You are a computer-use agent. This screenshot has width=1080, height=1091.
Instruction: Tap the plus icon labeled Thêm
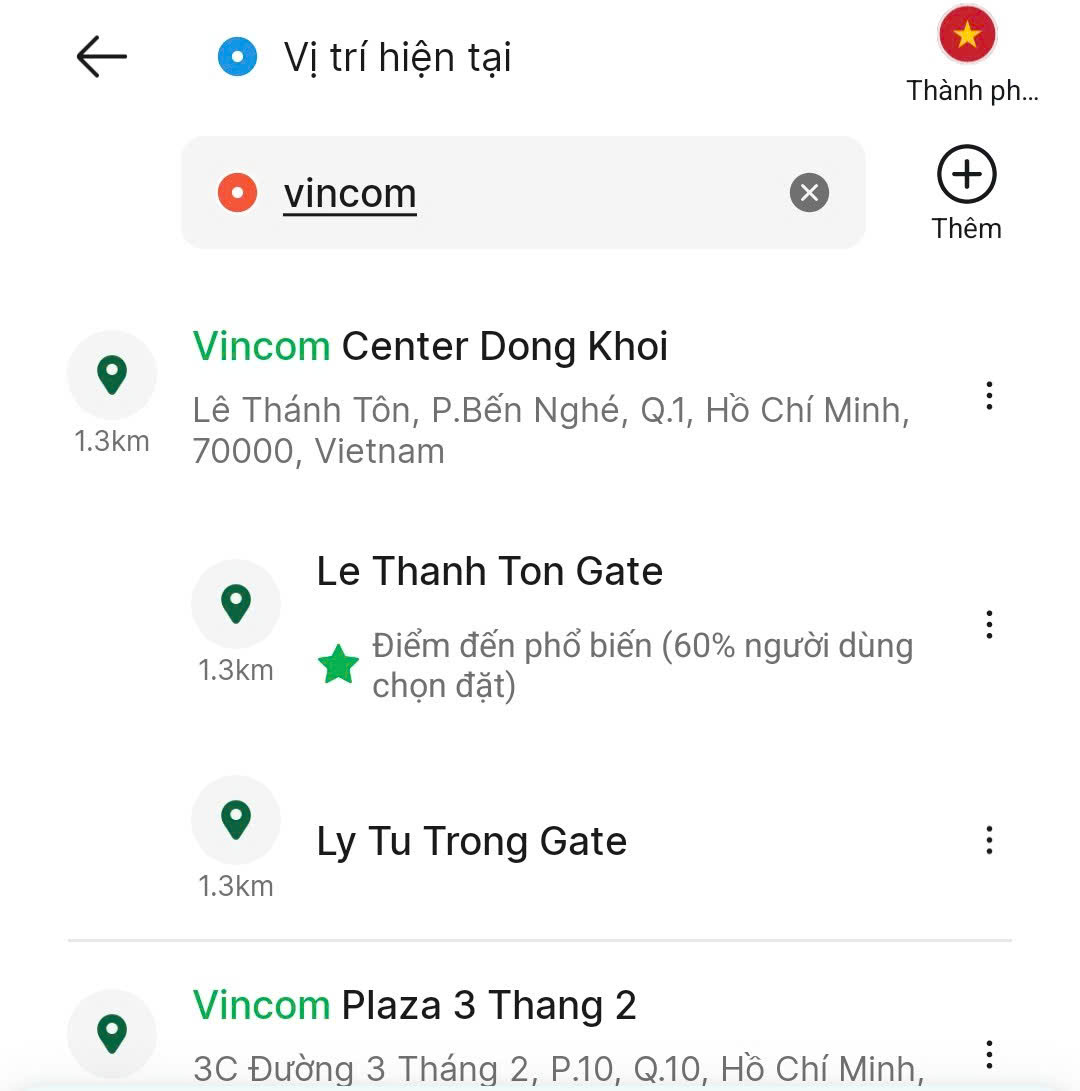(x=966, y=175)
